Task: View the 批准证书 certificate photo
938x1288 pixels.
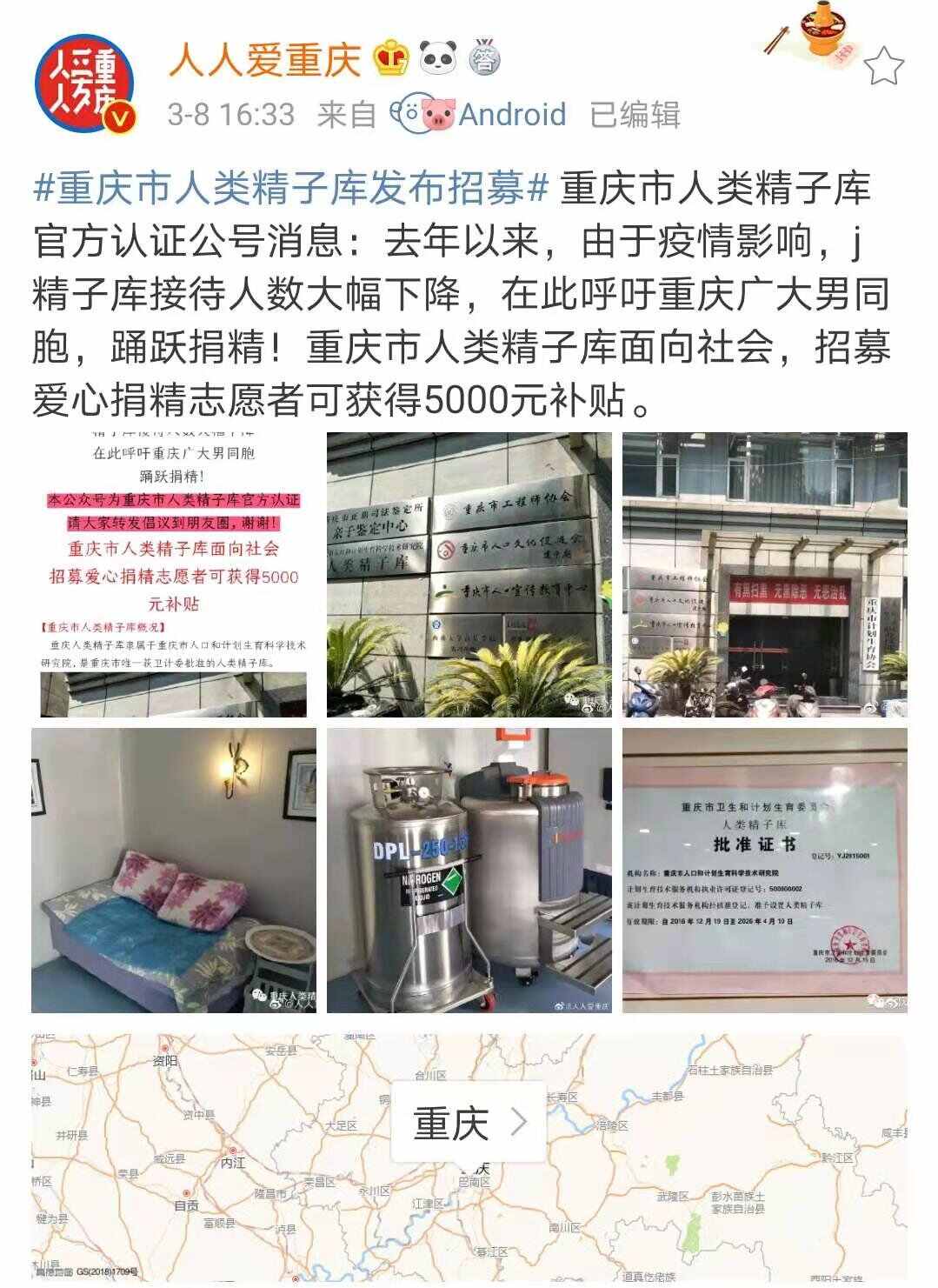Action: (764, 871)
